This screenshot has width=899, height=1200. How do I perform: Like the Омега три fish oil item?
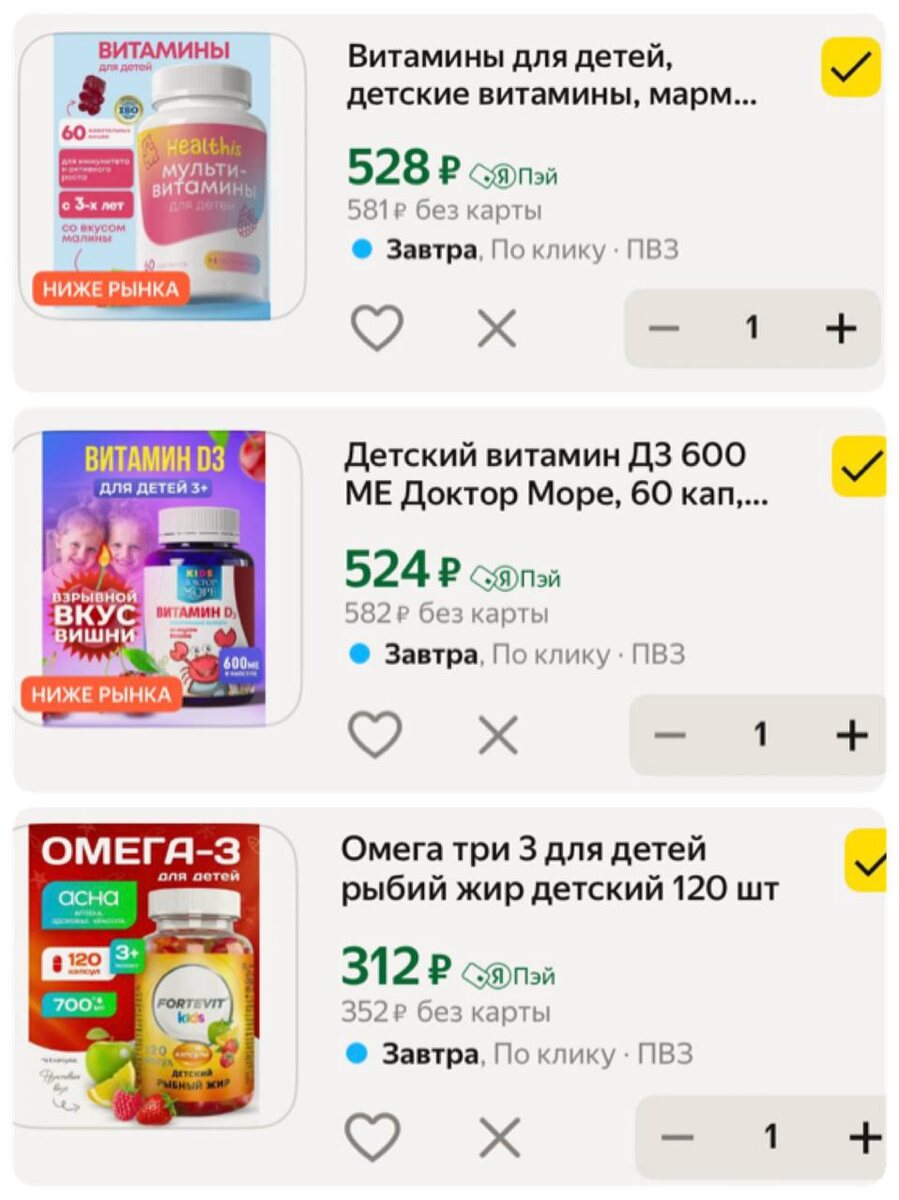click(x=373, y=1137)
